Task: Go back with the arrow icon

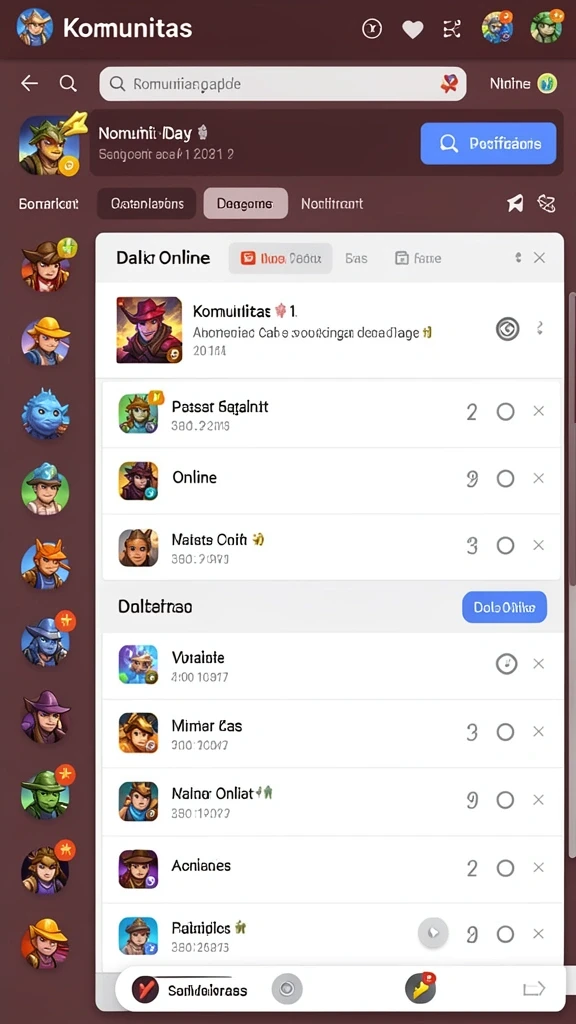Action: (x=29, y=83)
